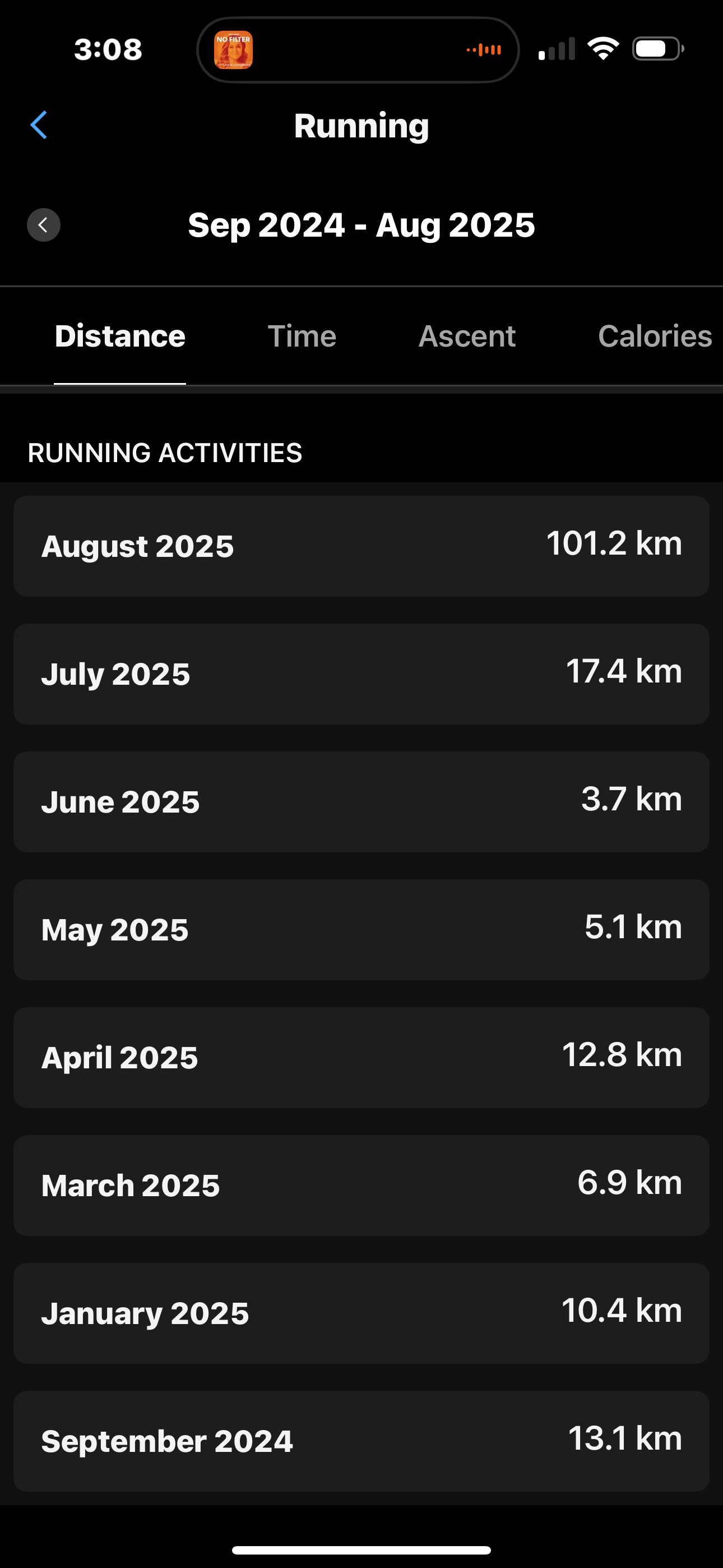
Task: Open the May 2025 row
Action: 361,929
